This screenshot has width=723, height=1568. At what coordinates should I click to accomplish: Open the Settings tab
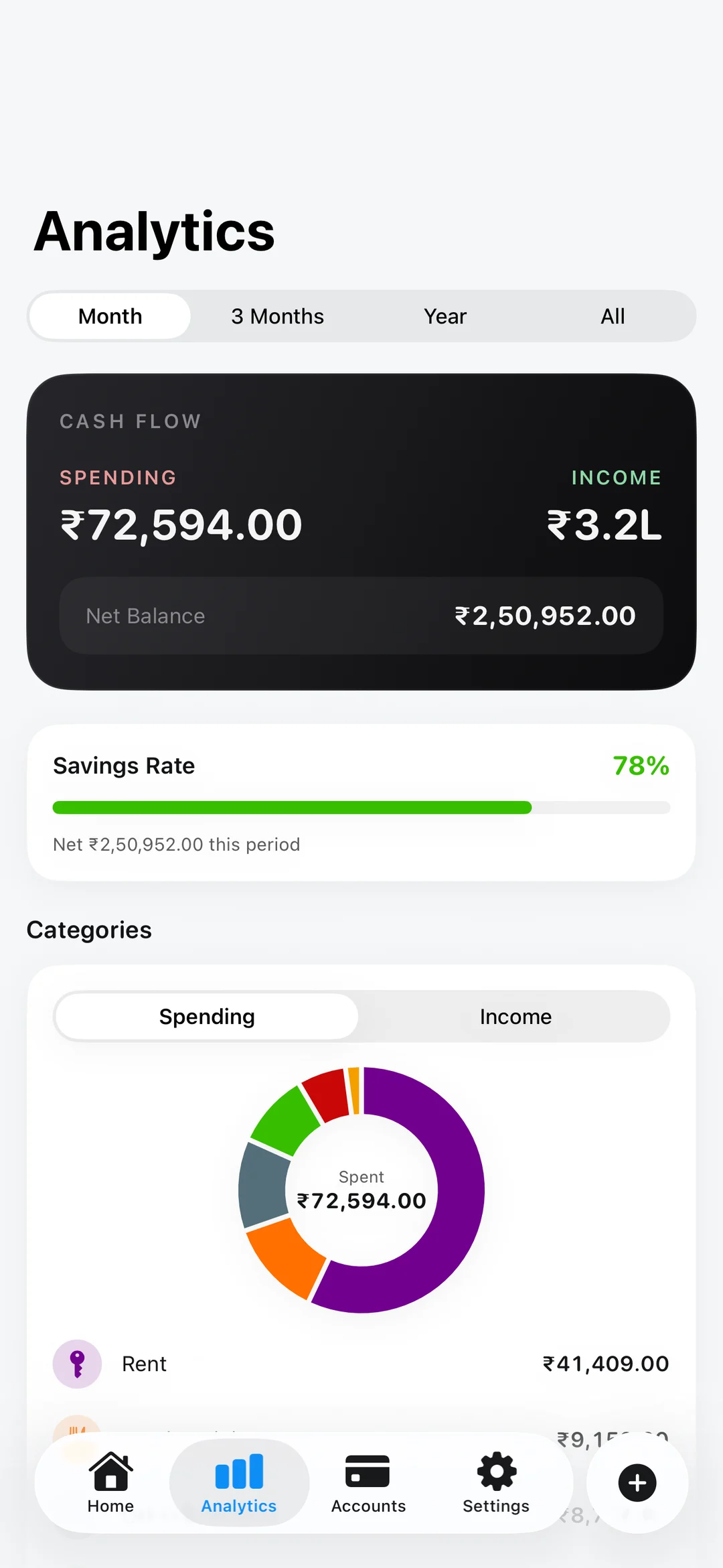click(496, 1482)
